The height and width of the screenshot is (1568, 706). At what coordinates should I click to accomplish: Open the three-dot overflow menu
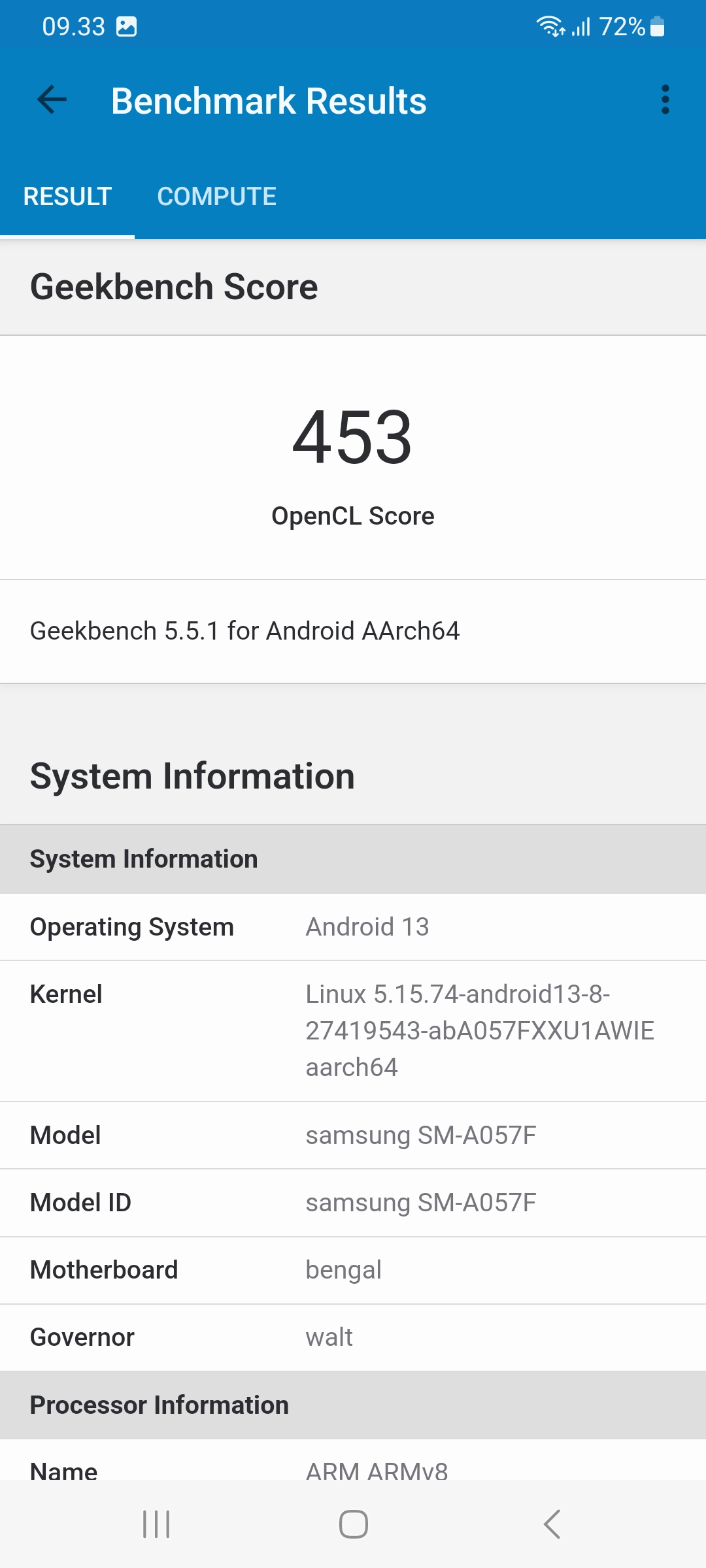pyautogui.click(x=665, y=100)
